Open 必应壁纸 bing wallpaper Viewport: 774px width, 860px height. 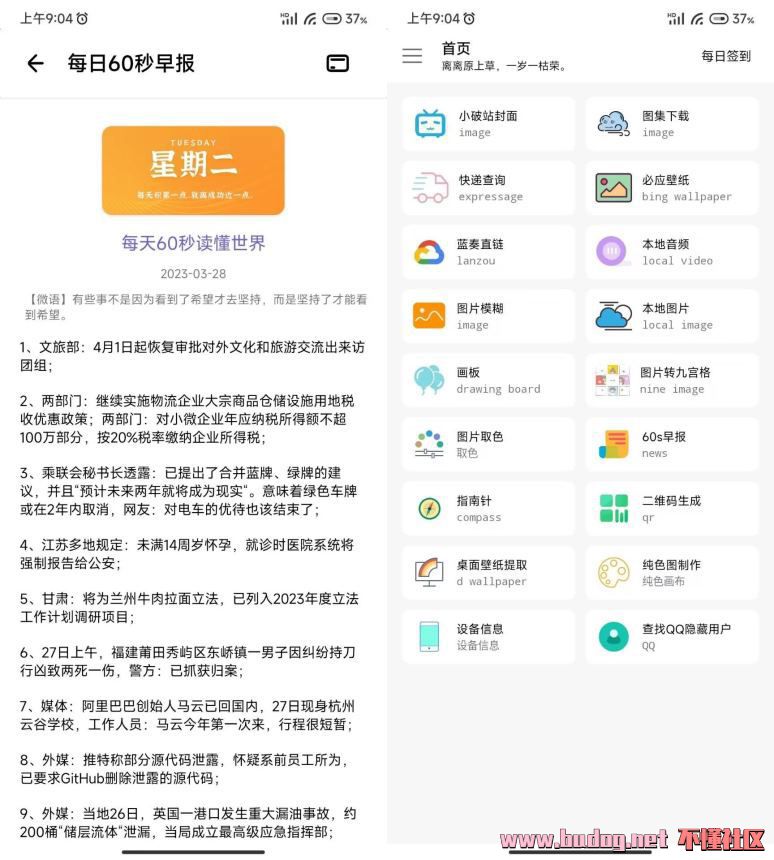point(672,188)
